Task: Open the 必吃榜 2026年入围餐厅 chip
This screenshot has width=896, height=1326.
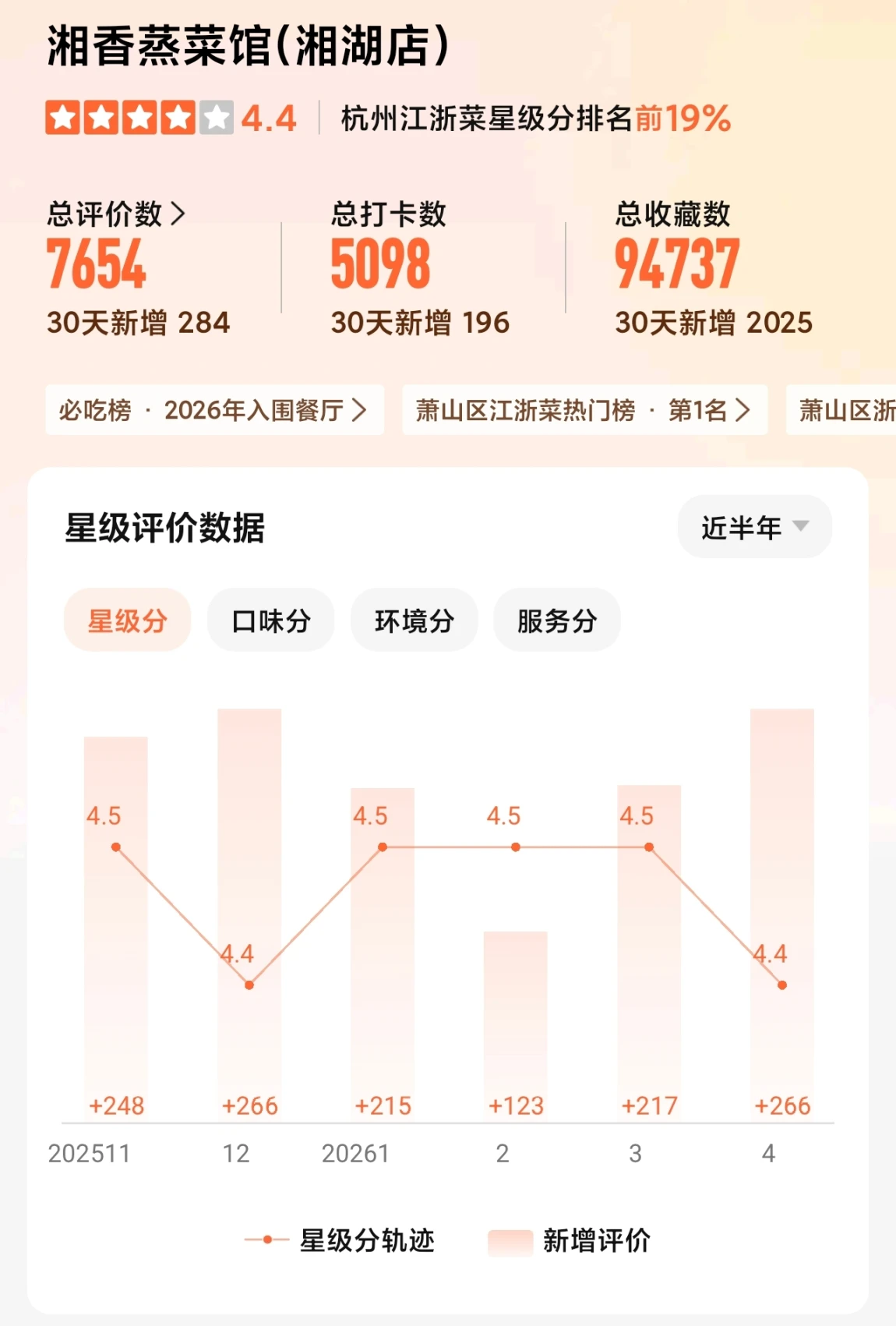Action: tap(214, 410)
